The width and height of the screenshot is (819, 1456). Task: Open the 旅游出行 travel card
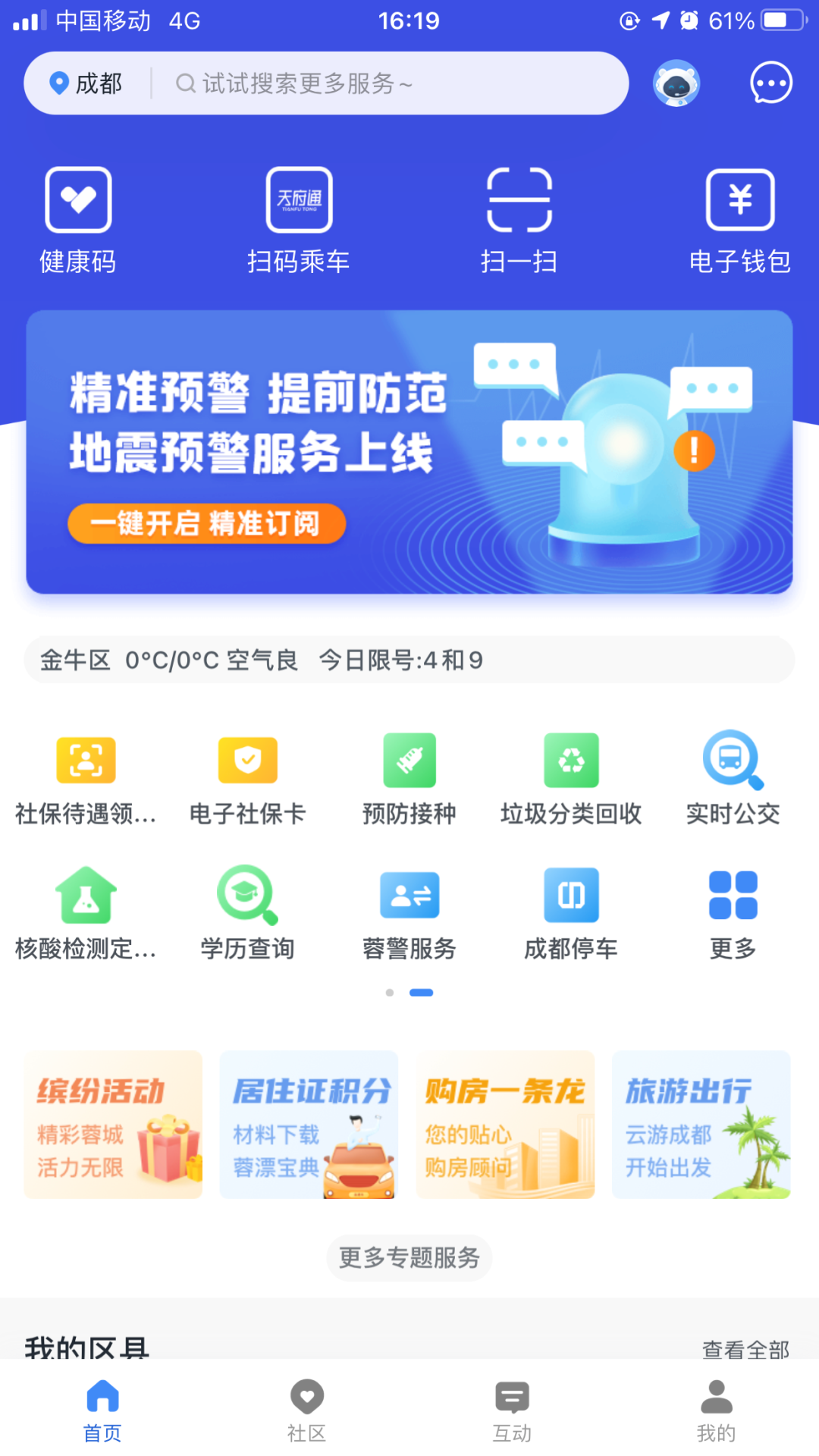tap(701, 1125)
